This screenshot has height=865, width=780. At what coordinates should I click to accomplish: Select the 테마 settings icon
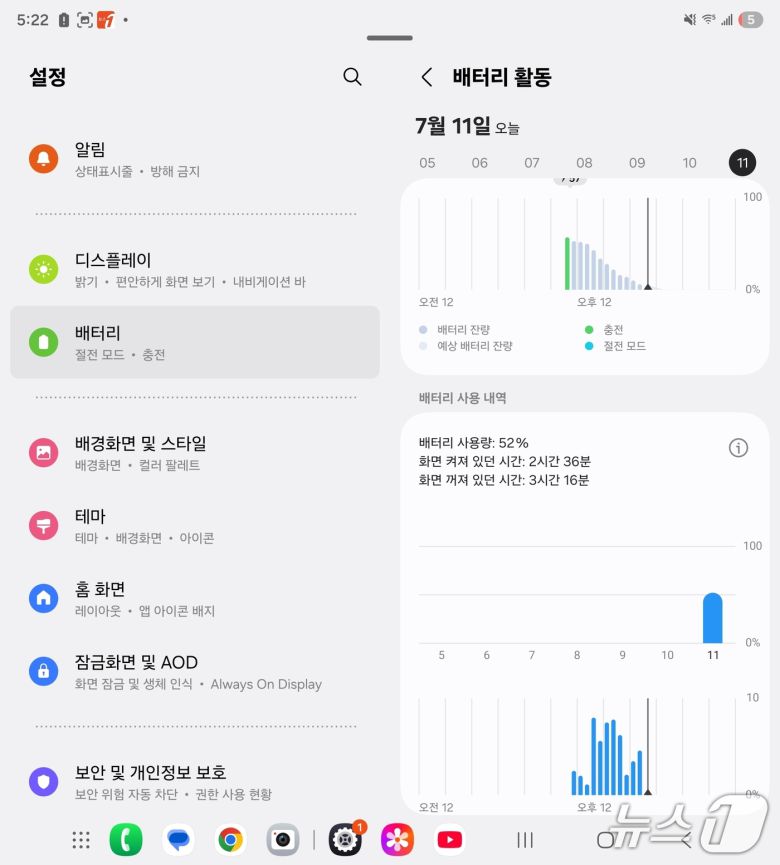coord(42,524)
